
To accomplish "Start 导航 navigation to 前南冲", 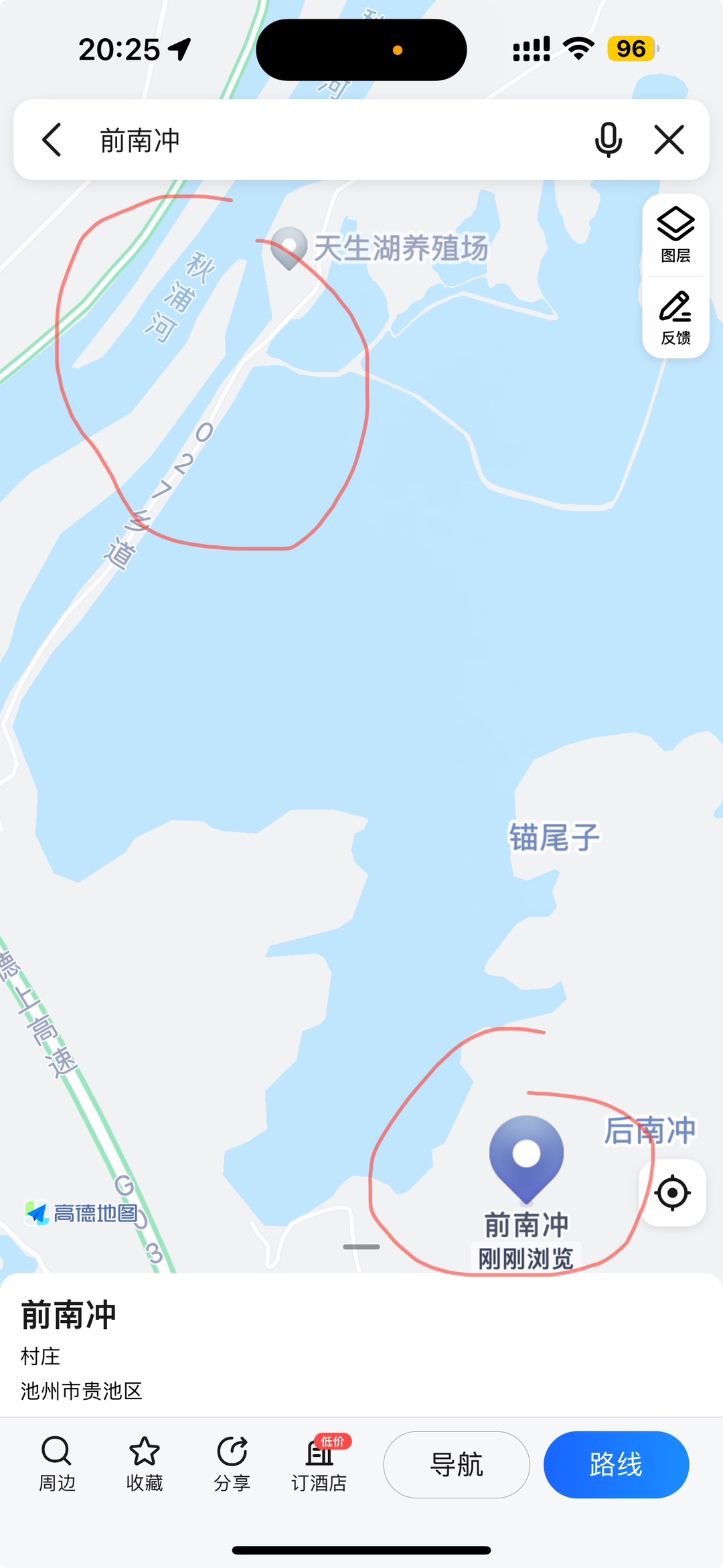I will pyautogui.click(x=457, y=1465).
